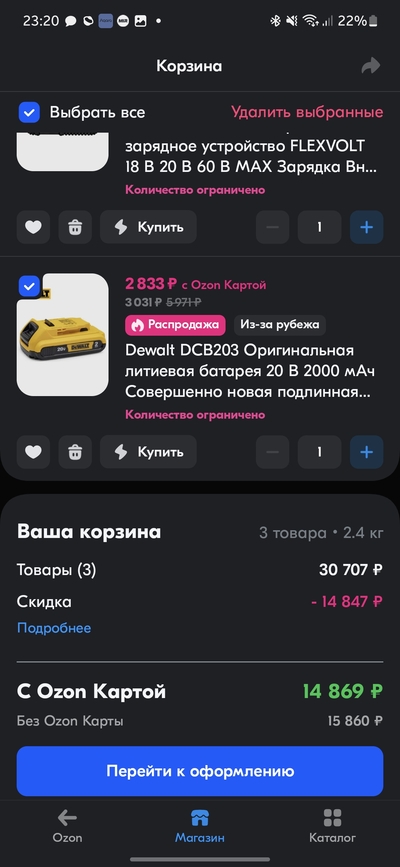Favorite the Dewalt DCB203 battery
Screen dimensions: 400x867
33,452
